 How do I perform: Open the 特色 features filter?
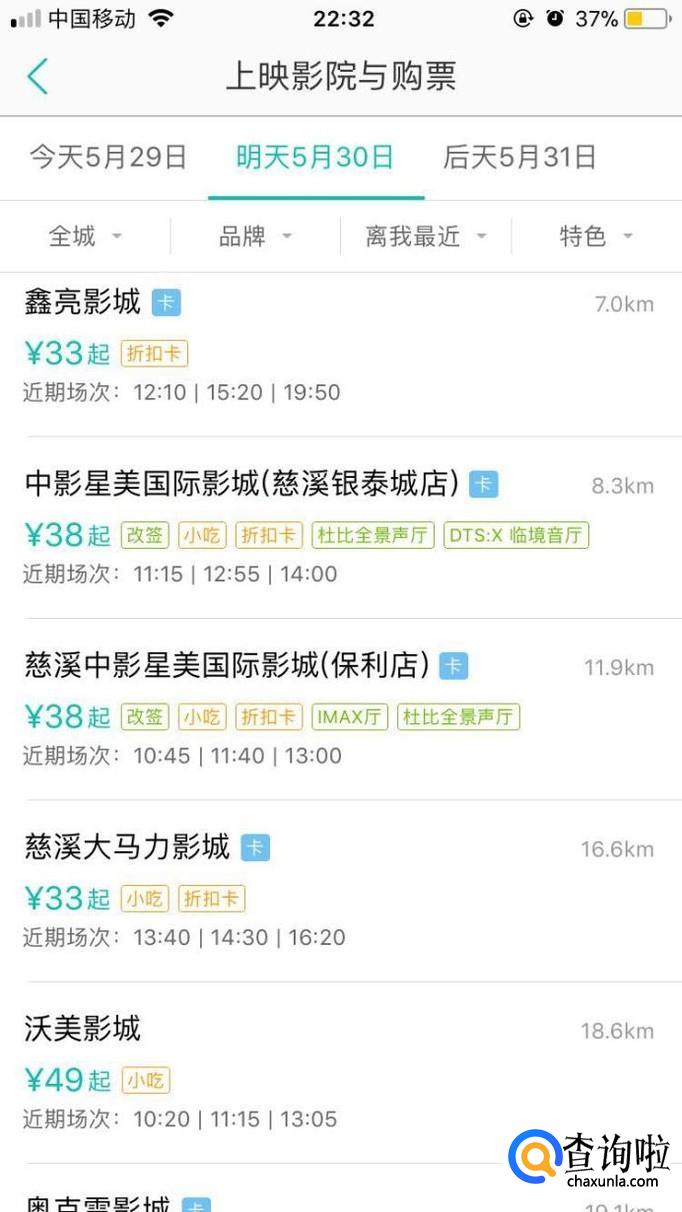click(x=596, y=236)
